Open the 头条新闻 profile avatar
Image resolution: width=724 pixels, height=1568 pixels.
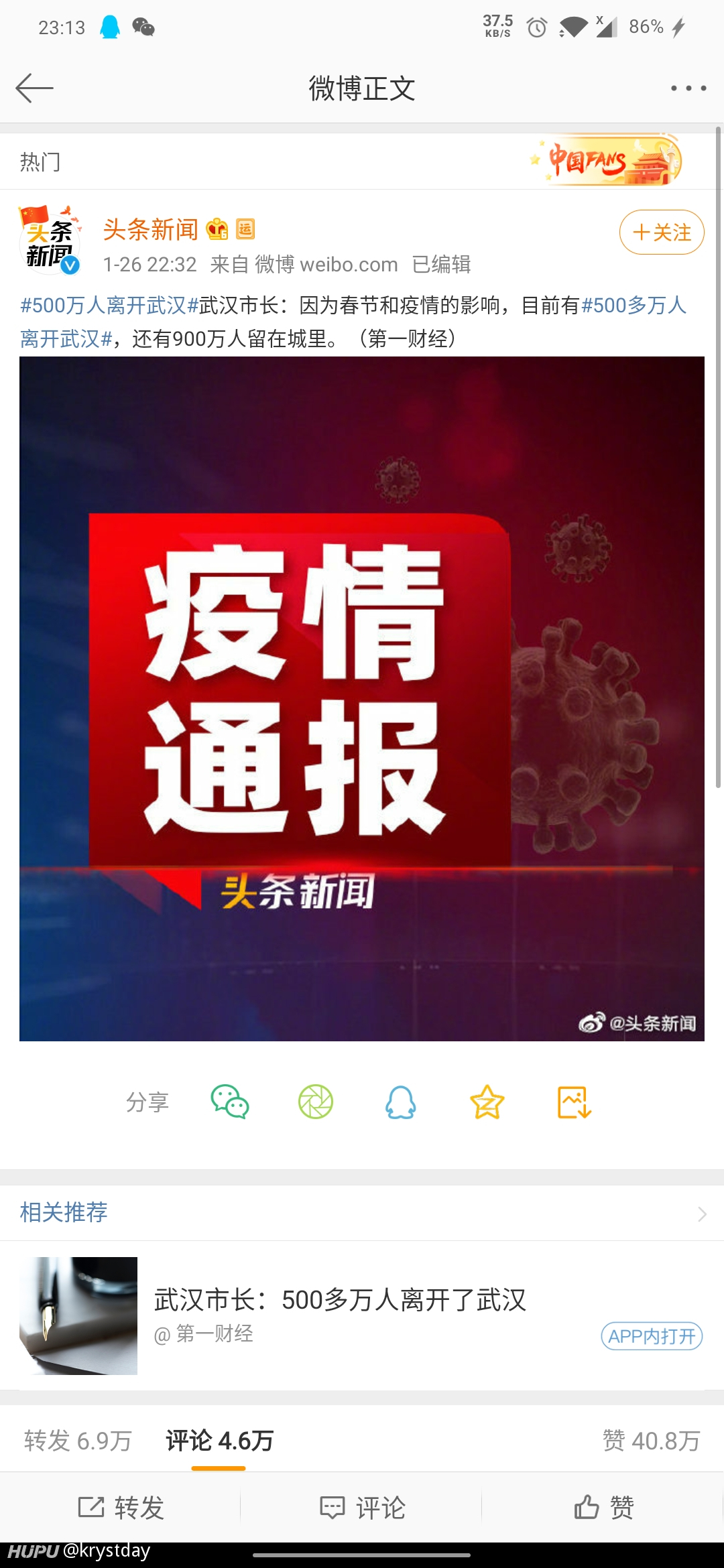[50, 241]
